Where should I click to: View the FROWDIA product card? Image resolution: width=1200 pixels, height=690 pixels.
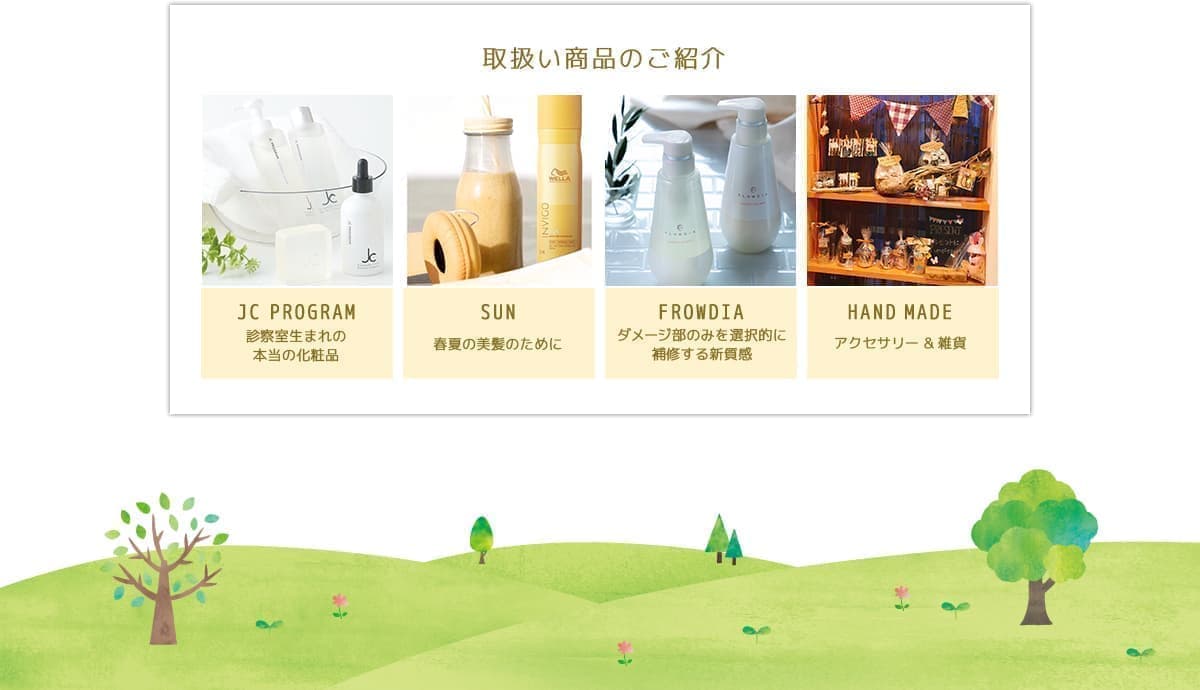700,236
